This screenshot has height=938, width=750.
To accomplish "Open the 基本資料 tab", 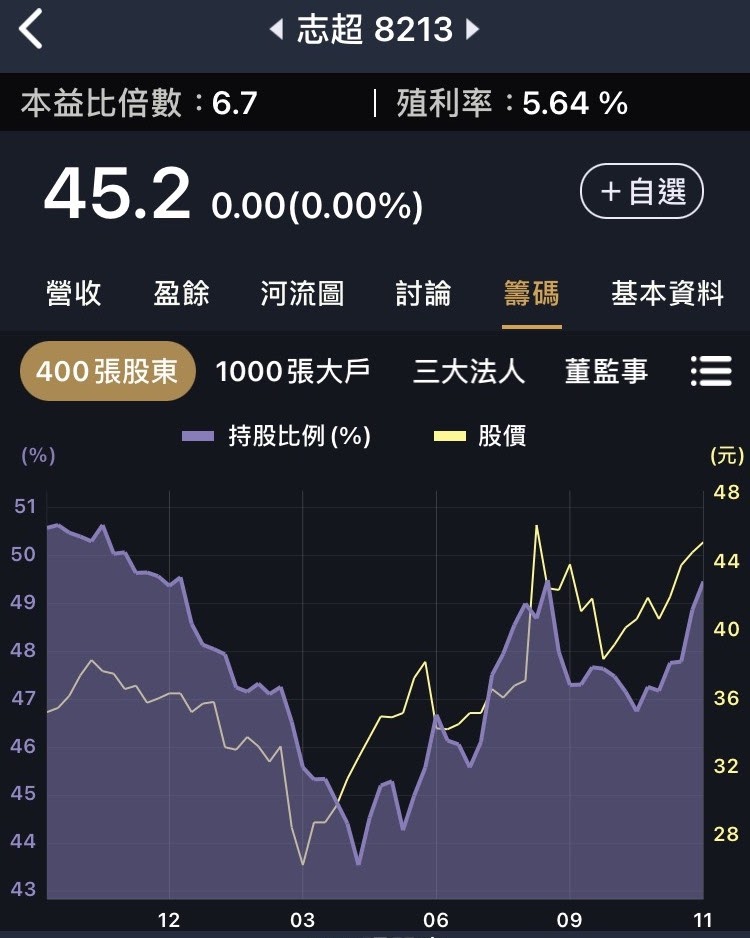I will tap(667, 294).
